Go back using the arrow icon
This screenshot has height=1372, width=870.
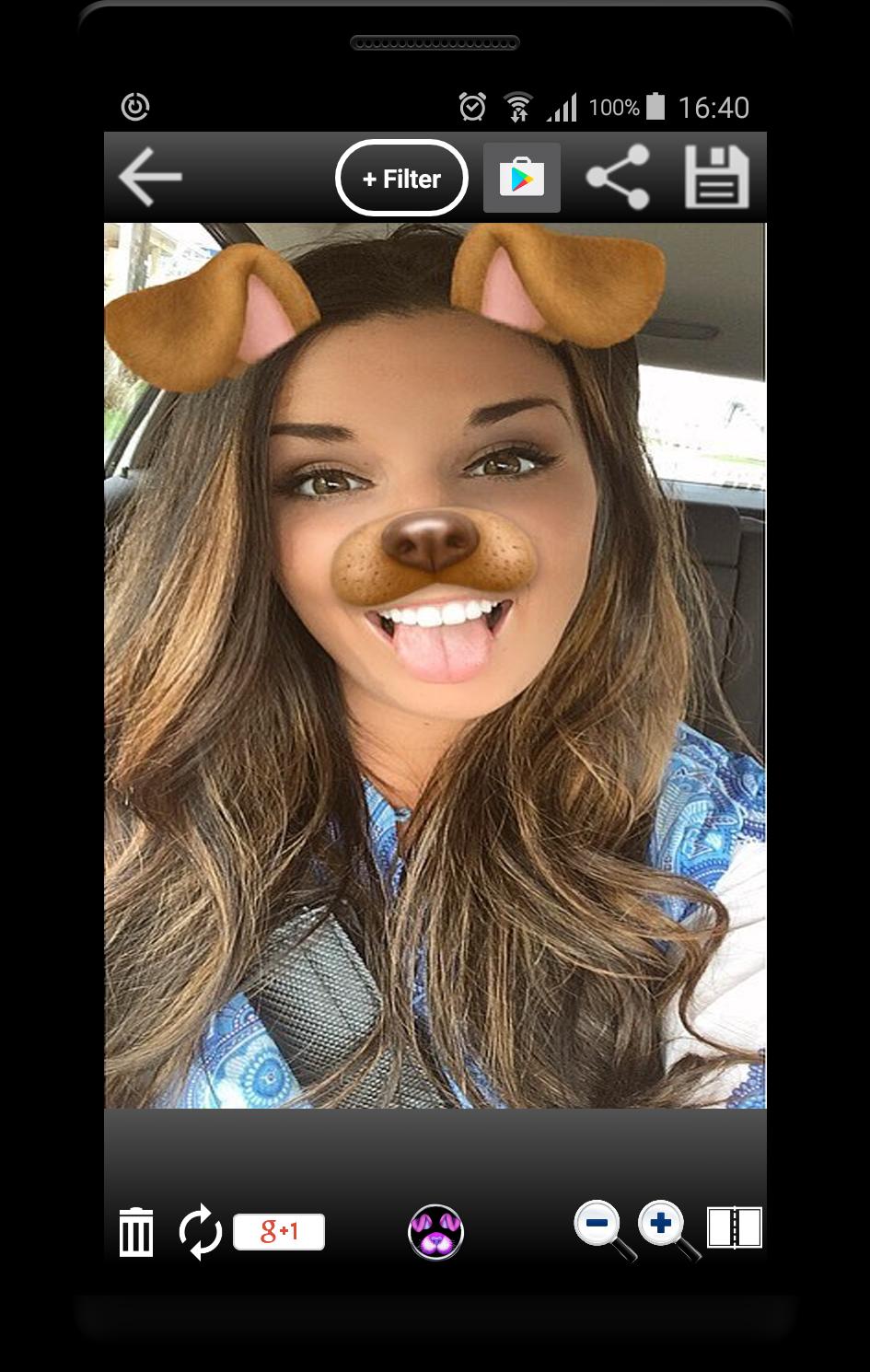(x=150, y=177)
